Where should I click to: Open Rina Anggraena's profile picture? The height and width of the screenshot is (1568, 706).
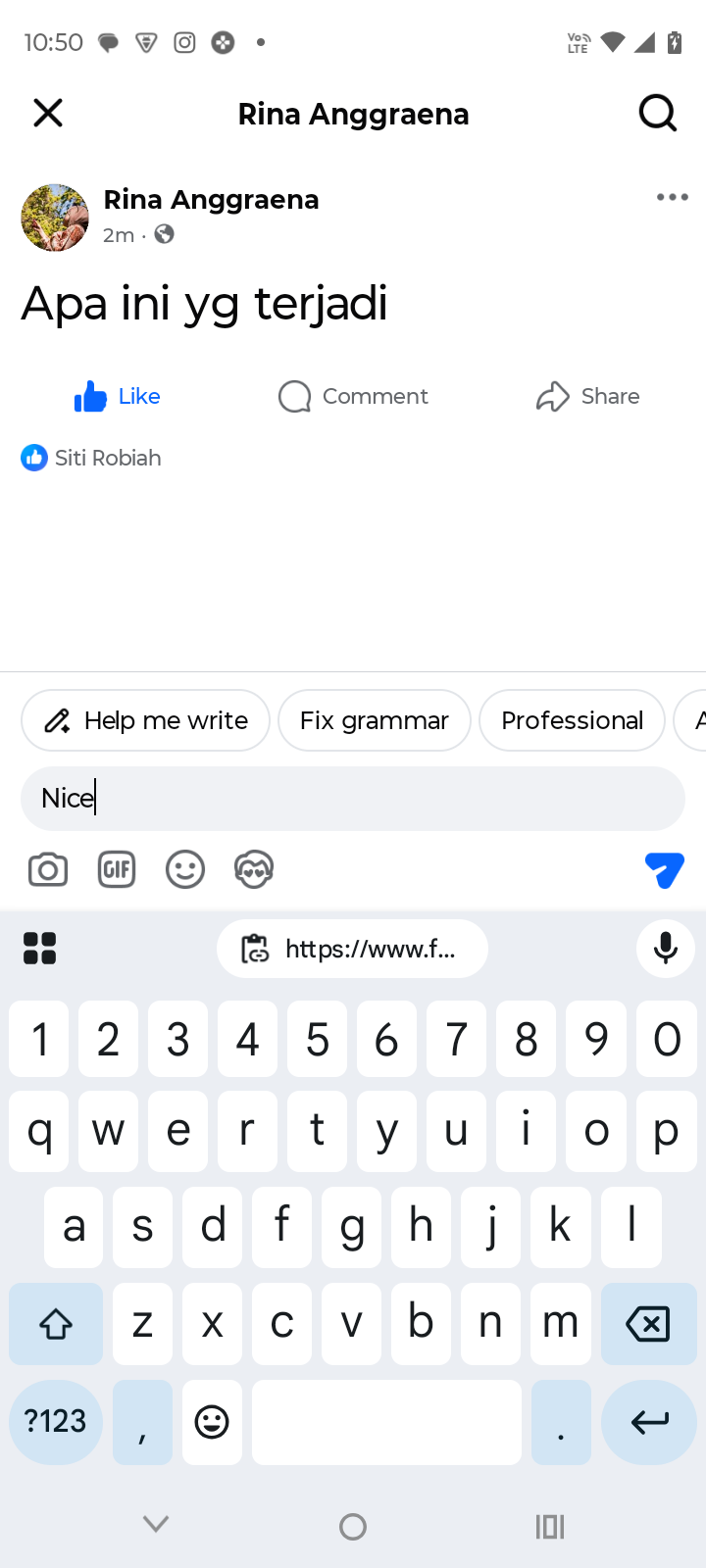(x=55, y=218)
